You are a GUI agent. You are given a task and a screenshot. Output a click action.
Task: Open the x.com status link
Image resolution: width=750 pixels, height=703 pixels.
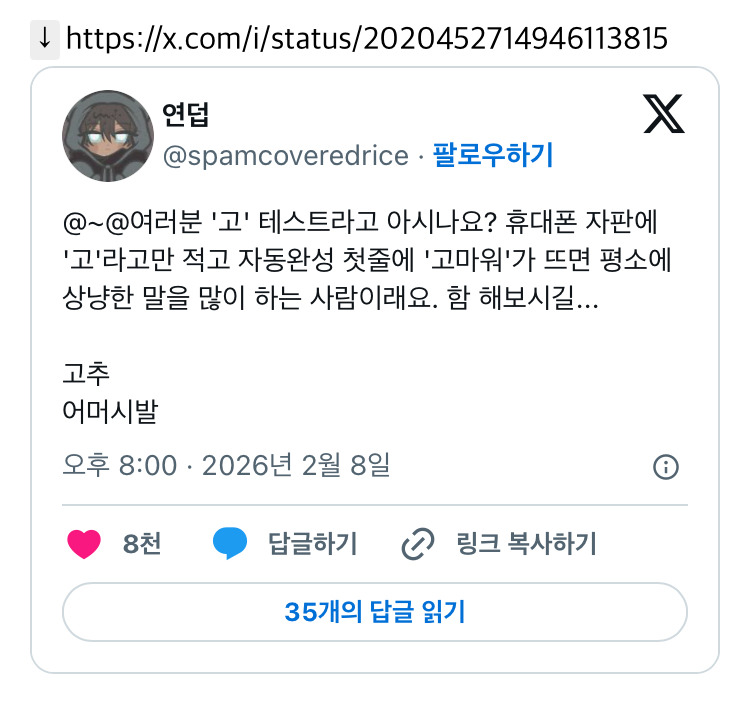click(x=367, y=38)
